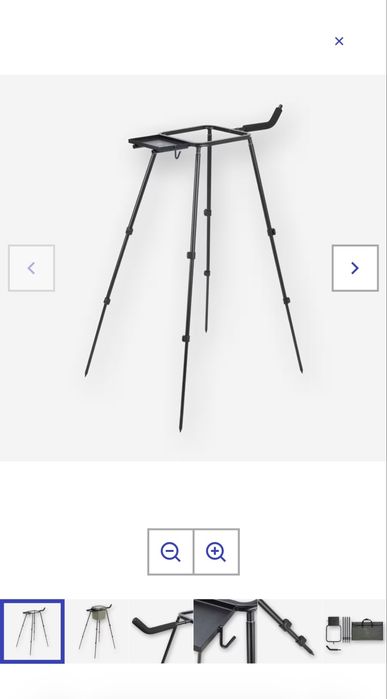Select the thumbnail showing the leg spike detail
The width and height of the screenshot is (387, 699).
(x=290, y=631)
